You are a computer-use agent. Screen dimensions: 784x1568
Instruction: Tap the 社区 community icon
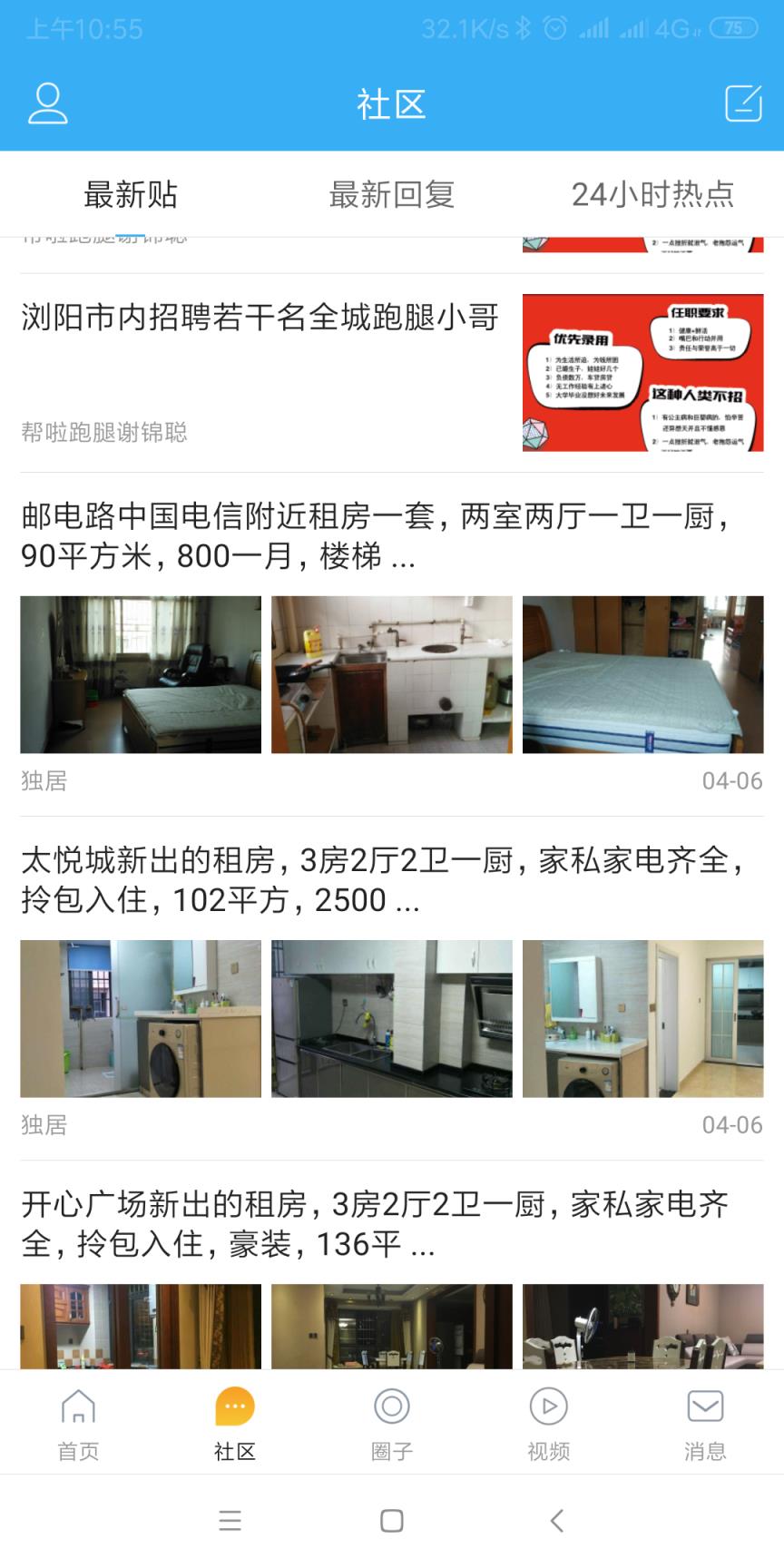pos(234,1407)
